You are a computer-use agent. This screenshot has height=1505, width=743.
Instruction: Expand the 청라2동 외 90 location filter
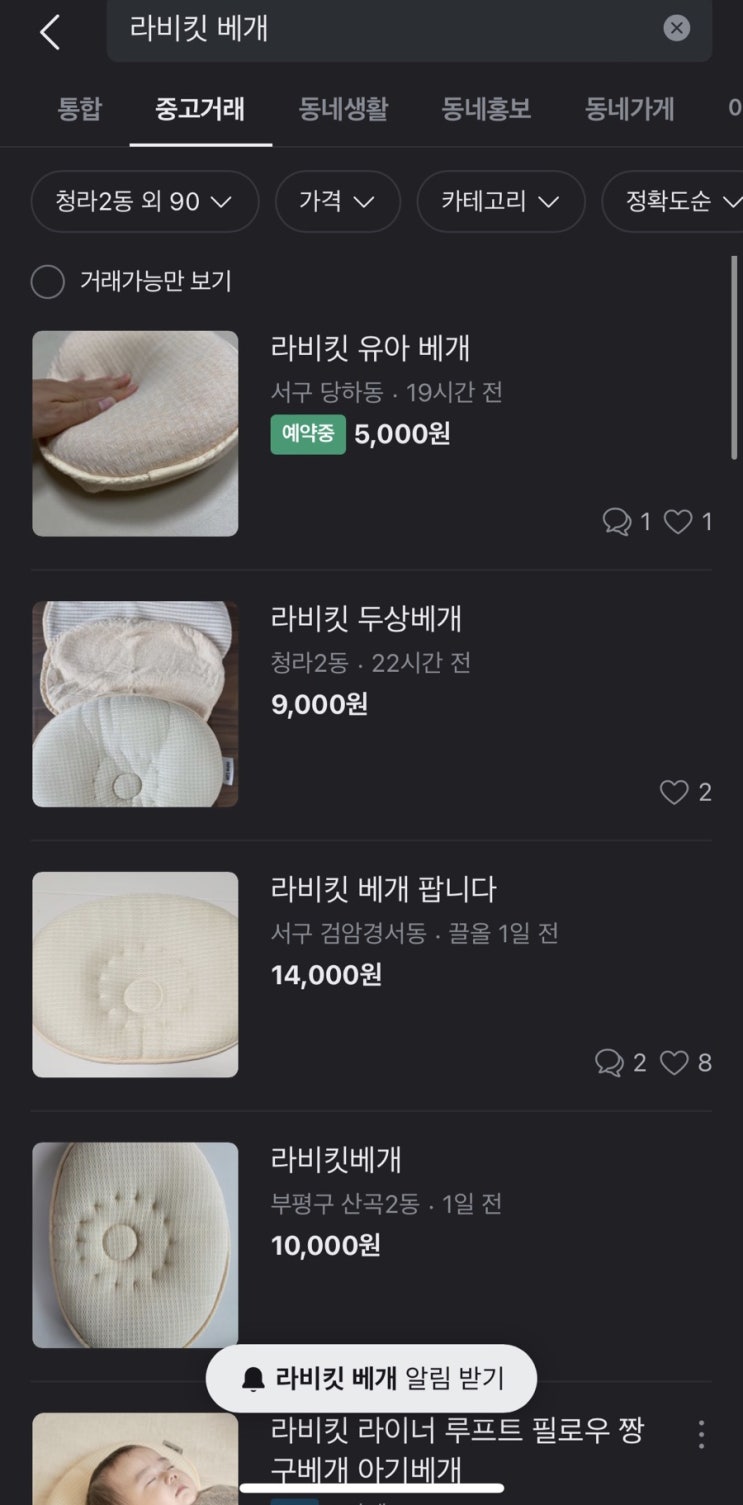click(145, 202)
